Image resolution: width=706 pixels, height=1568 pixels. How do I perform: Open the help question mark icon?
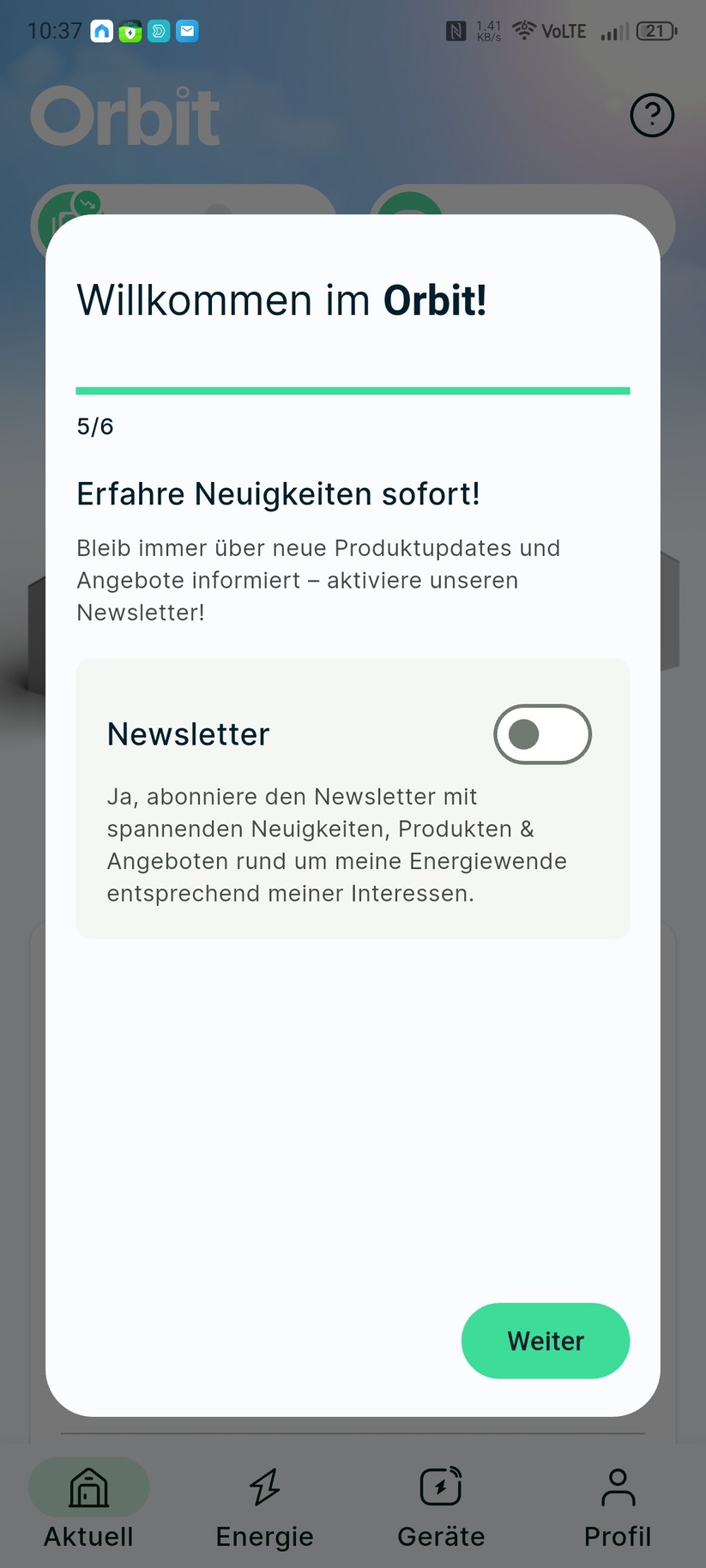pyautogui.click(x=652, y=115)
